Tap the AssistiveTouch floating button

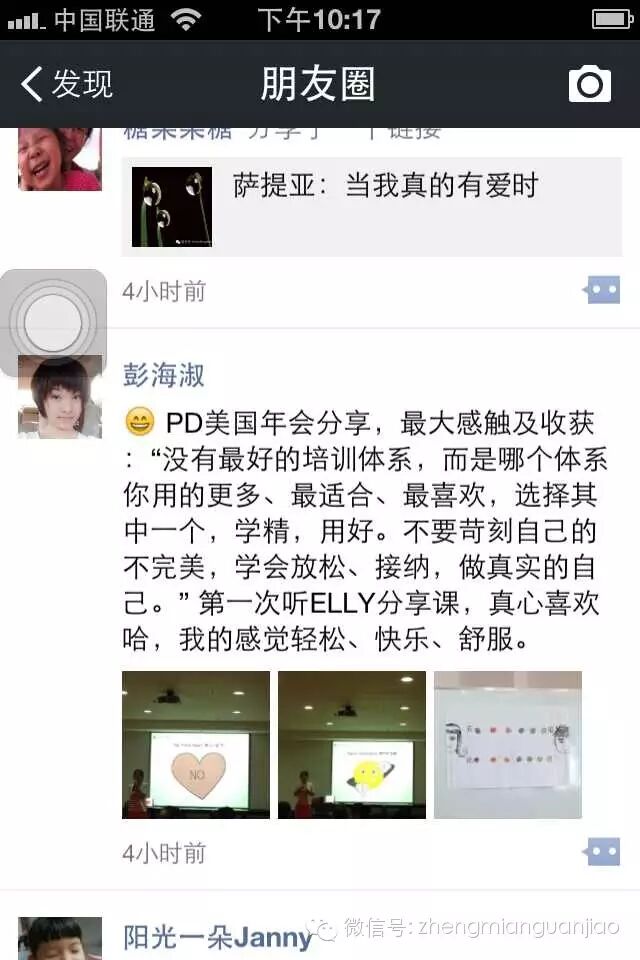[x=52, y=323]
